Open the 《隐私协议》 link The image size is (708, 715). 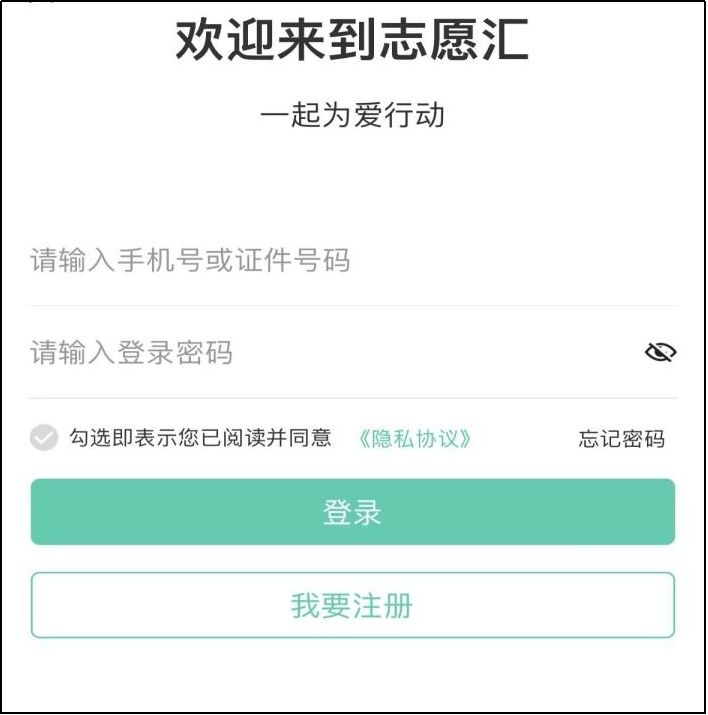point(415,439)
